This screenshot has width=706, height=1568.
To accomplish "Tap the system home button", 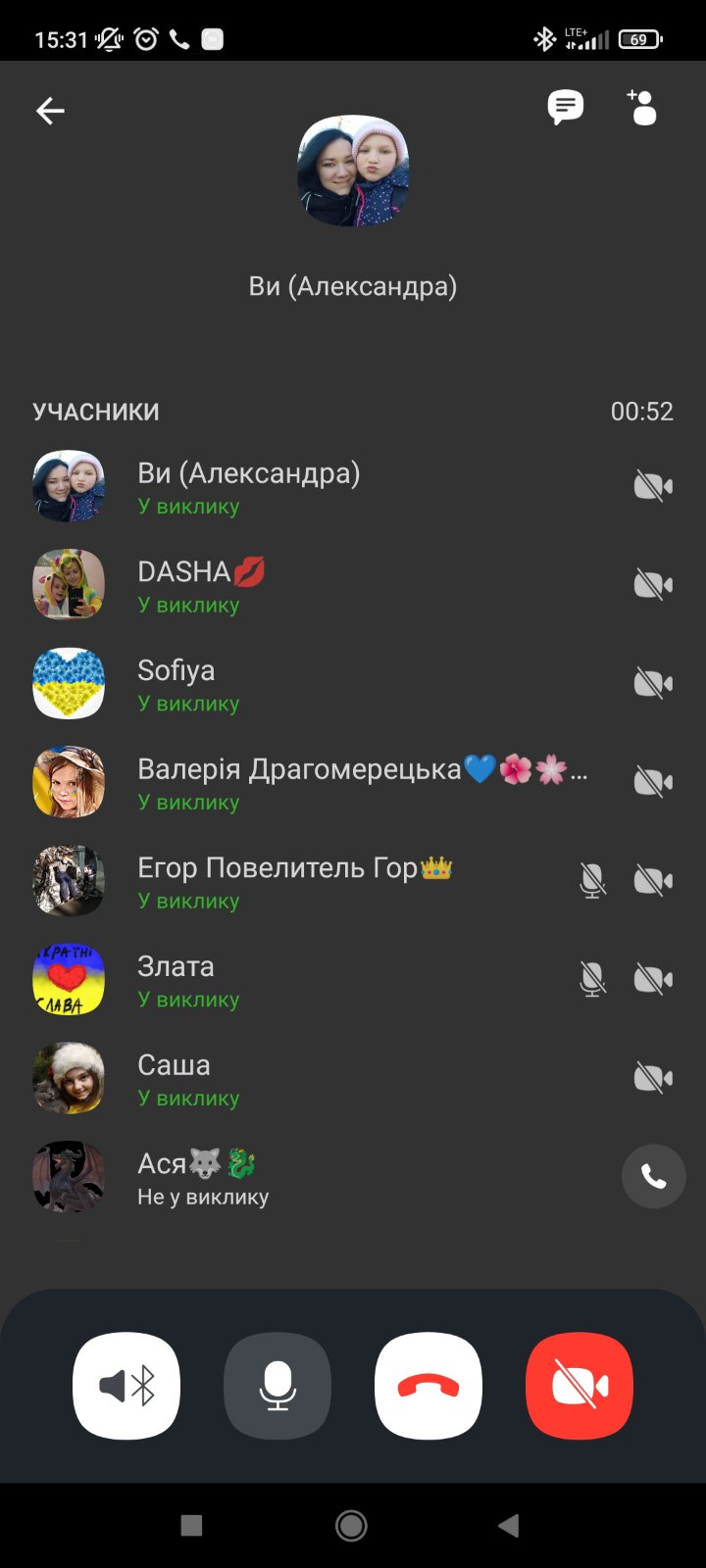I will (351, 1525).
